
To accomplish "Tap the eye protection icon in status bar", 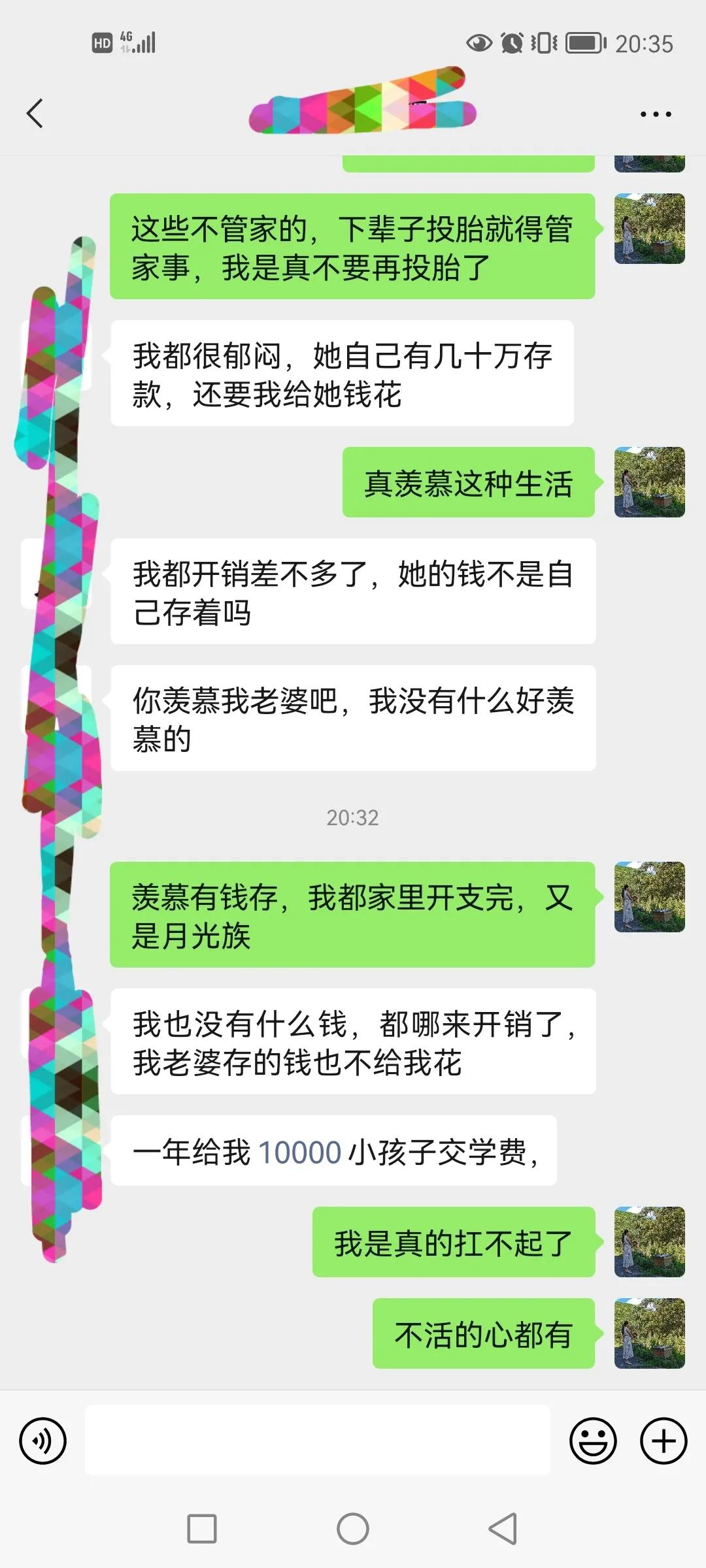I will coord(479,43).
